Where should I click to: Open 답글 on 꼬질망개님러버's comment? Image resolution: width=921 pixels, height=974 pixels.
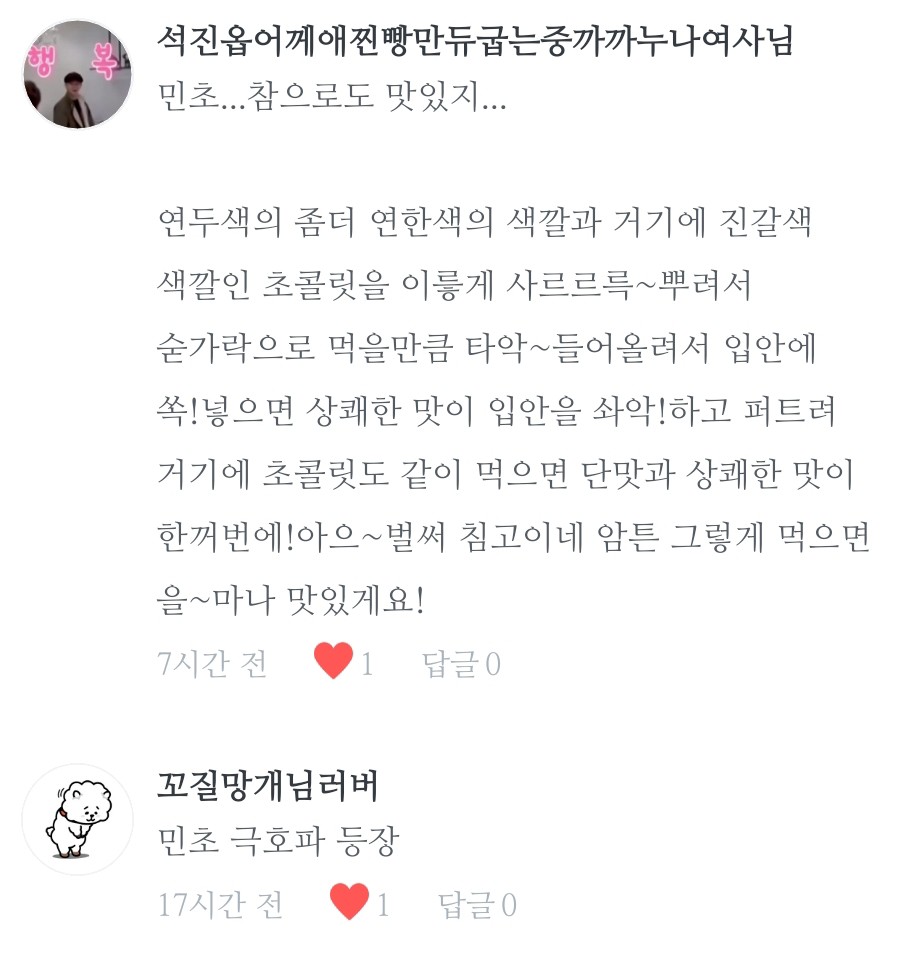click(477, 905)
